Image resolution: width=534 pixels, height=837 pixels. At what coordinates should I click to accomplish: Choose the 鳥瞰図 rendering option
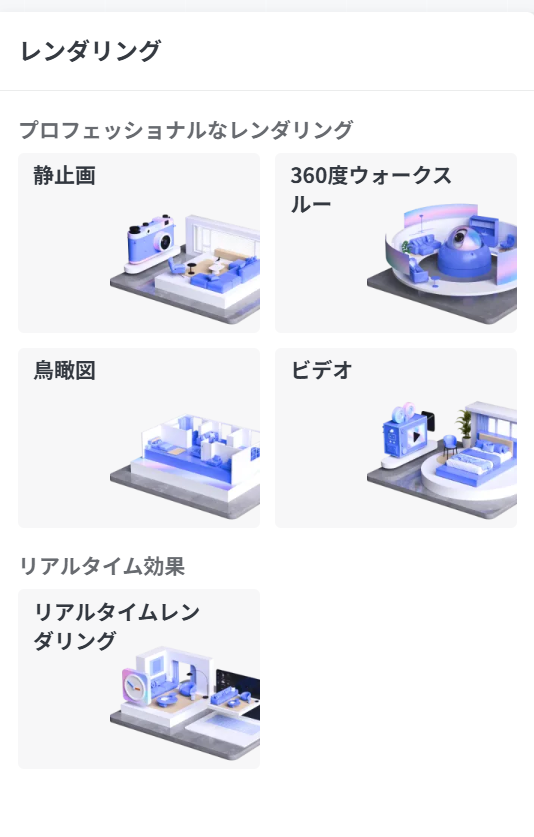pyautogui.click(x=139, y=438)
